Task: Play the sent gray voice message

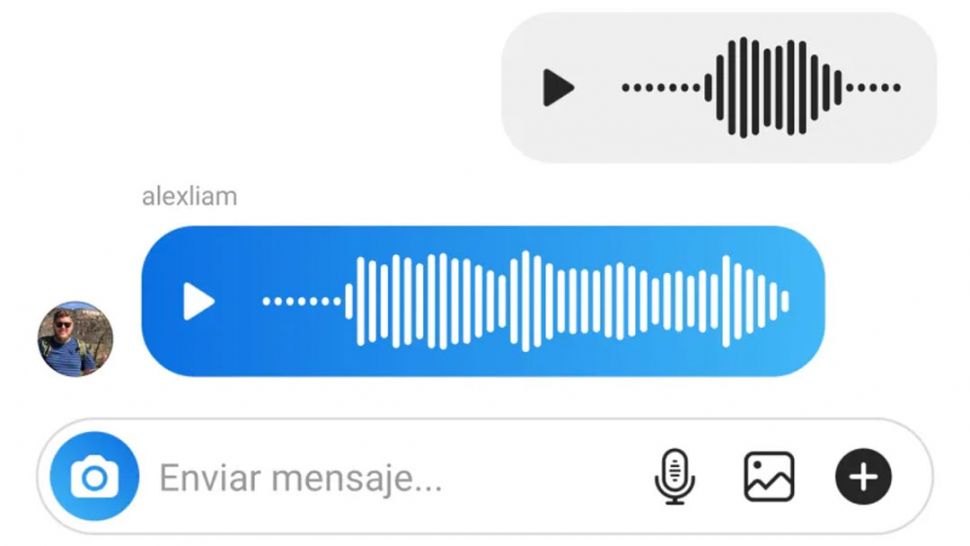Action: (558, 88)
